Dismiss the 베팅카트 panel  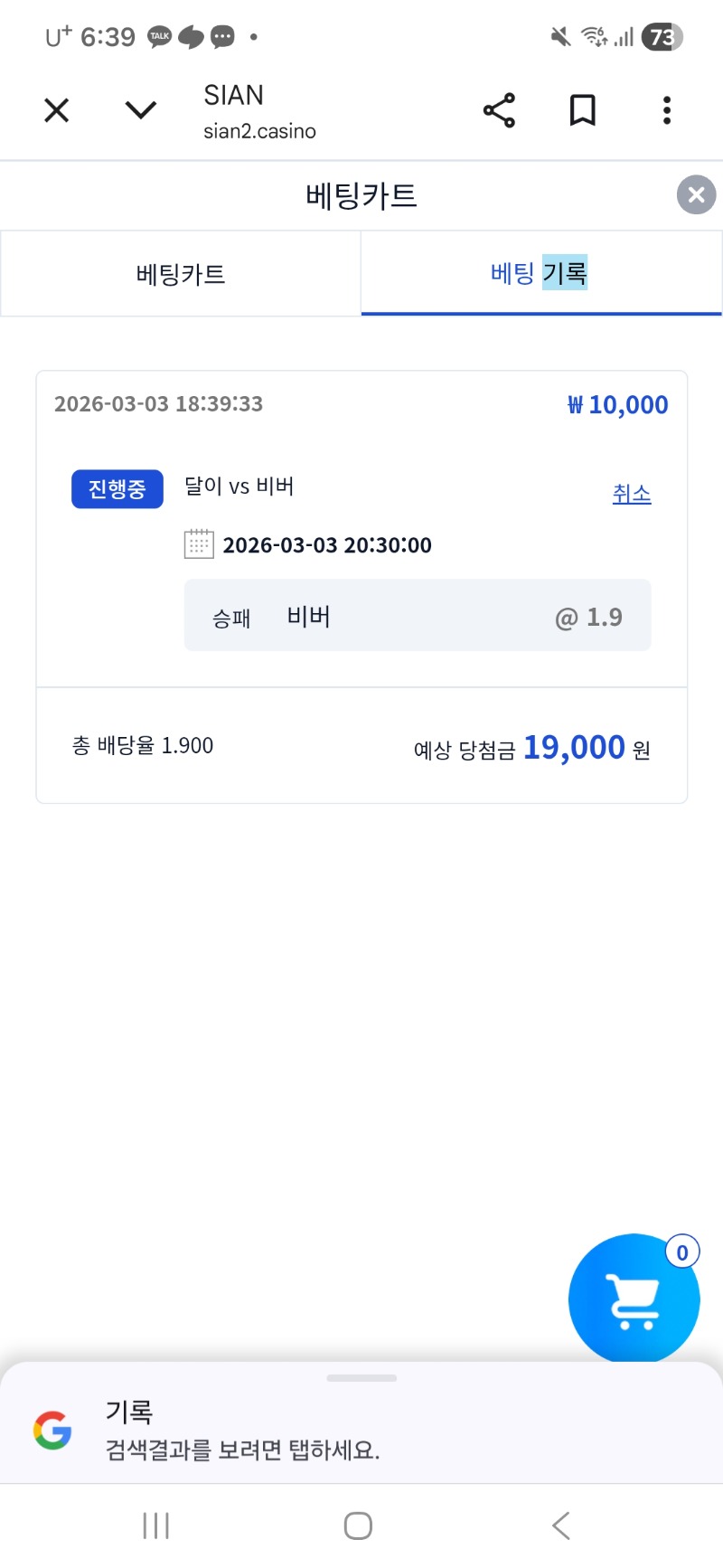(696, 194)
